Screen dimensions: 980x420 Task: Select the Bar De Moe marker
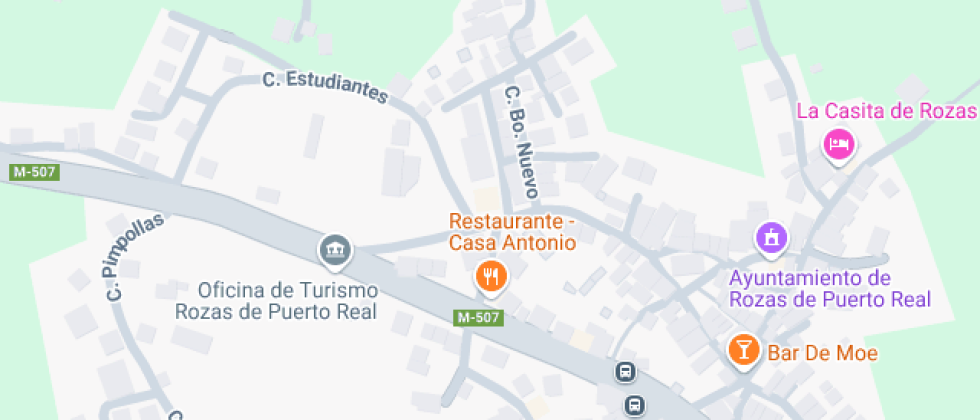tap(743, 350)
